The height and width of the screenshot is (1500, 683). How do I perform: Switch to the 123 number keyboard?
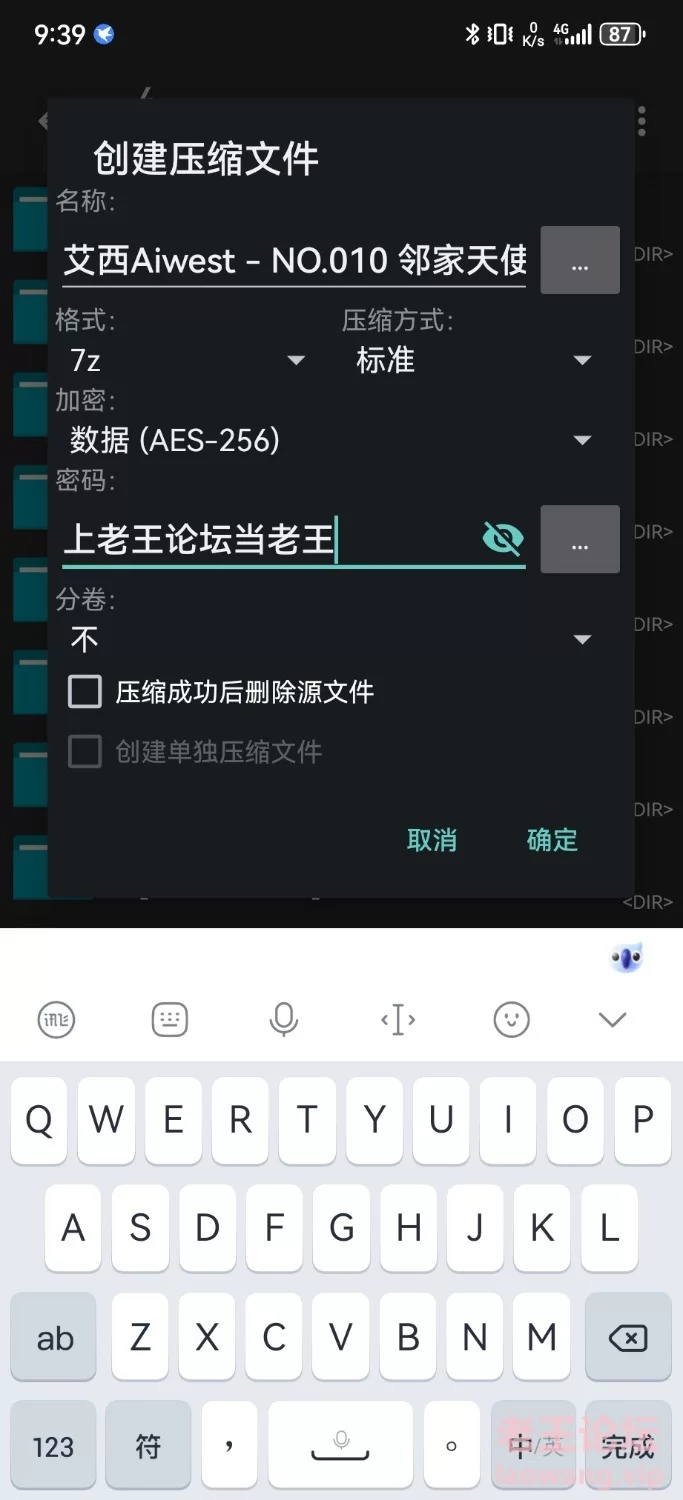53,1446
